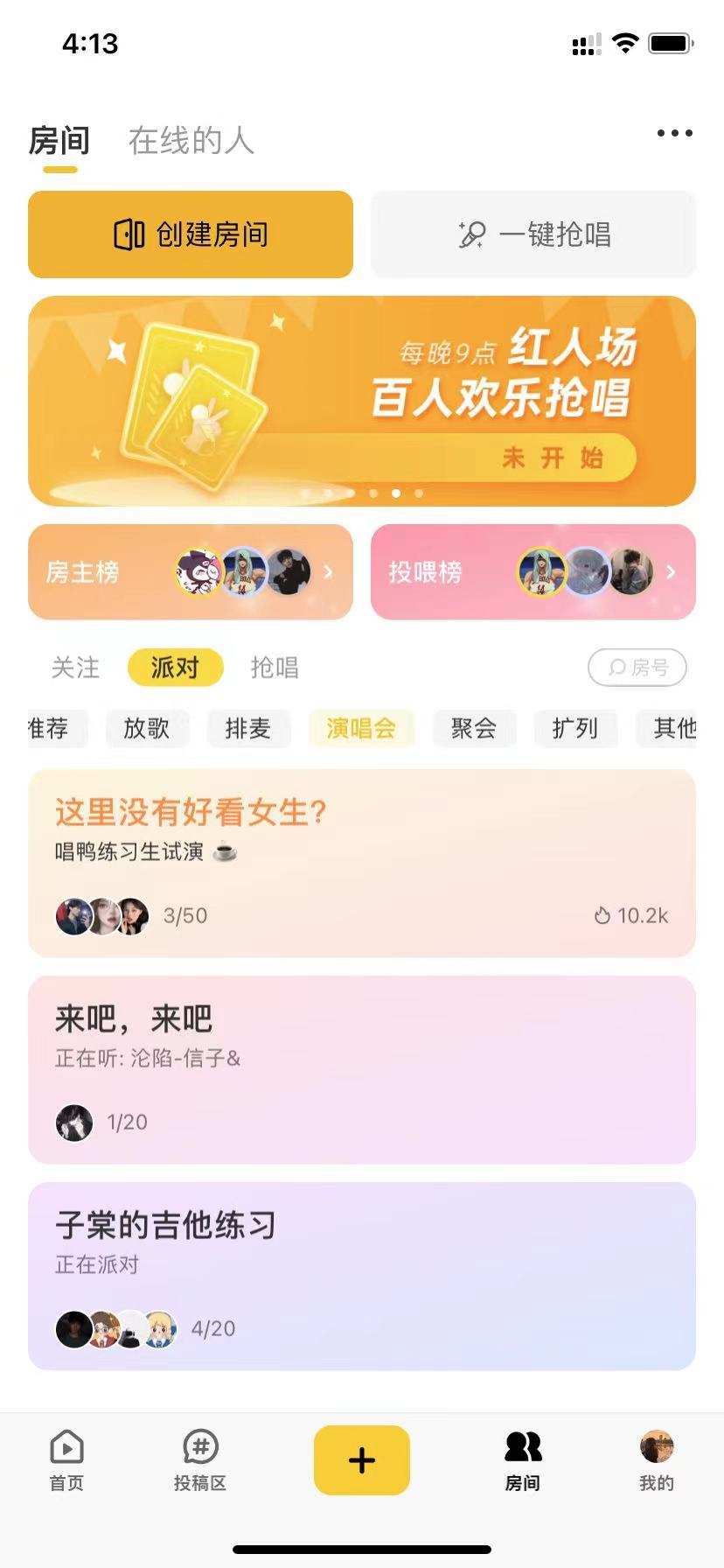724x1568 pixels.
Task: Select the 排麦 filter chip
Action: (x=247, y=728)
